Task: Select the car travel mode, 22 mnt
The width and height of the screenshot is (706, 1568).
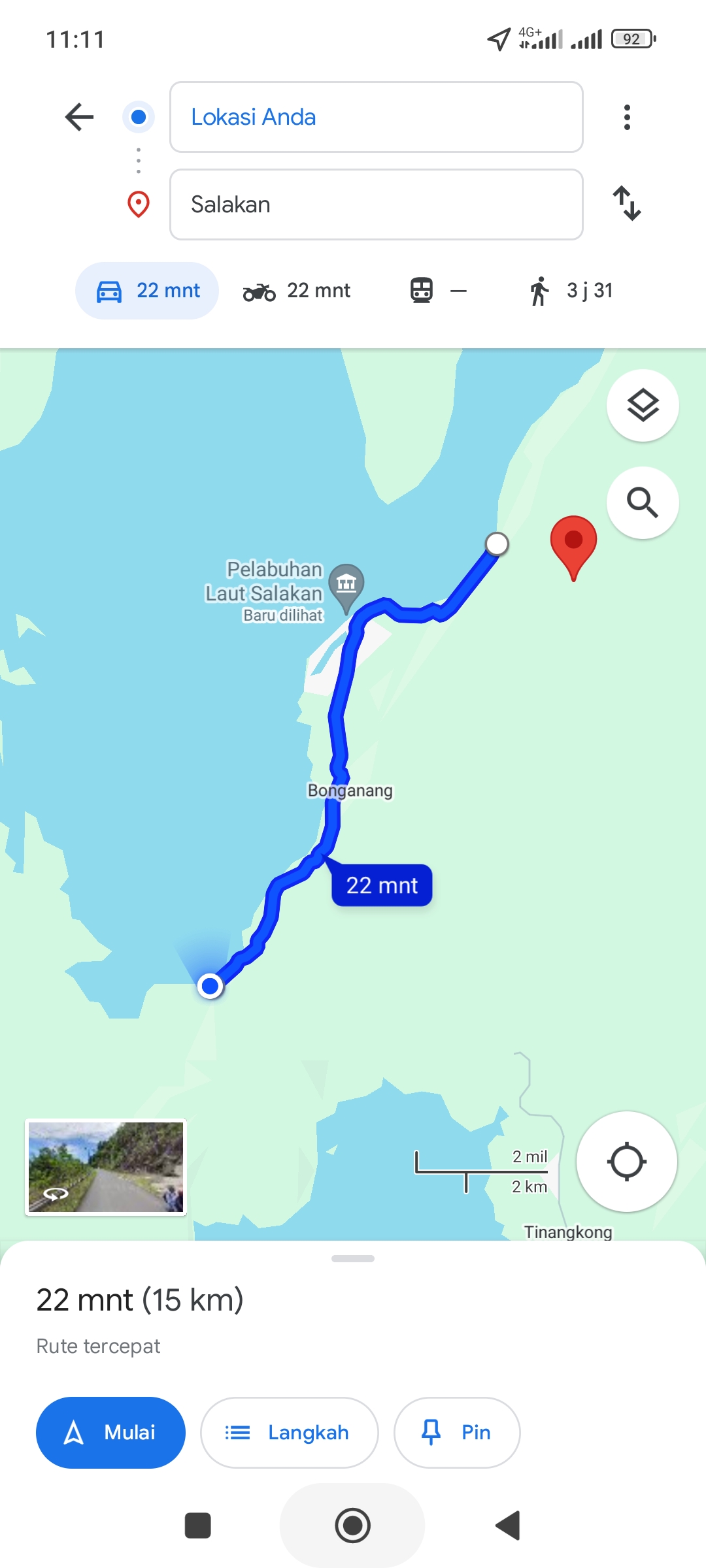Action: click(147, 291)
